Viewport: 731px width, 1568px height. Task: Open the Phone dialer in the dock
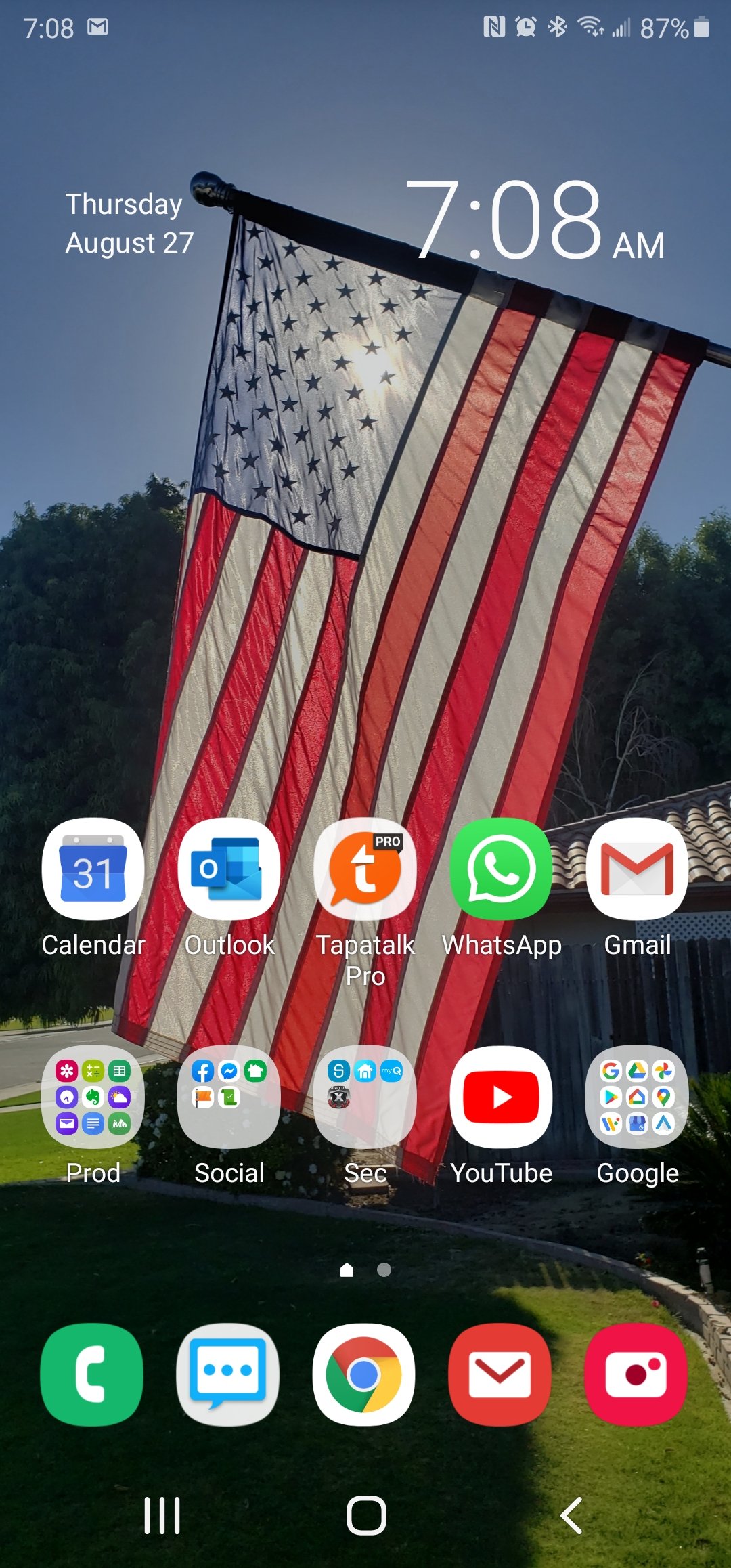(92, 1374)
